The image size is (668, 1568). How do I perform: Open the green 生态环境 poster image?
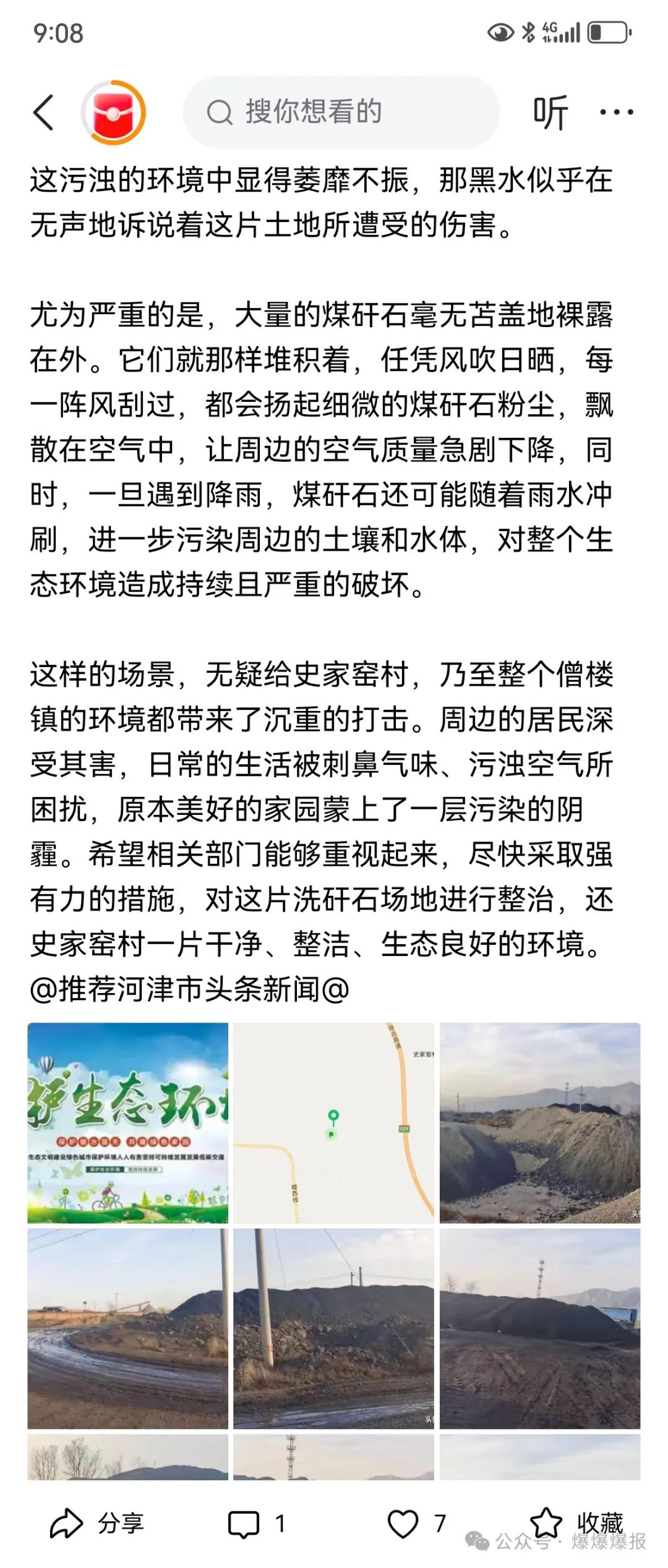[128, 1122]
